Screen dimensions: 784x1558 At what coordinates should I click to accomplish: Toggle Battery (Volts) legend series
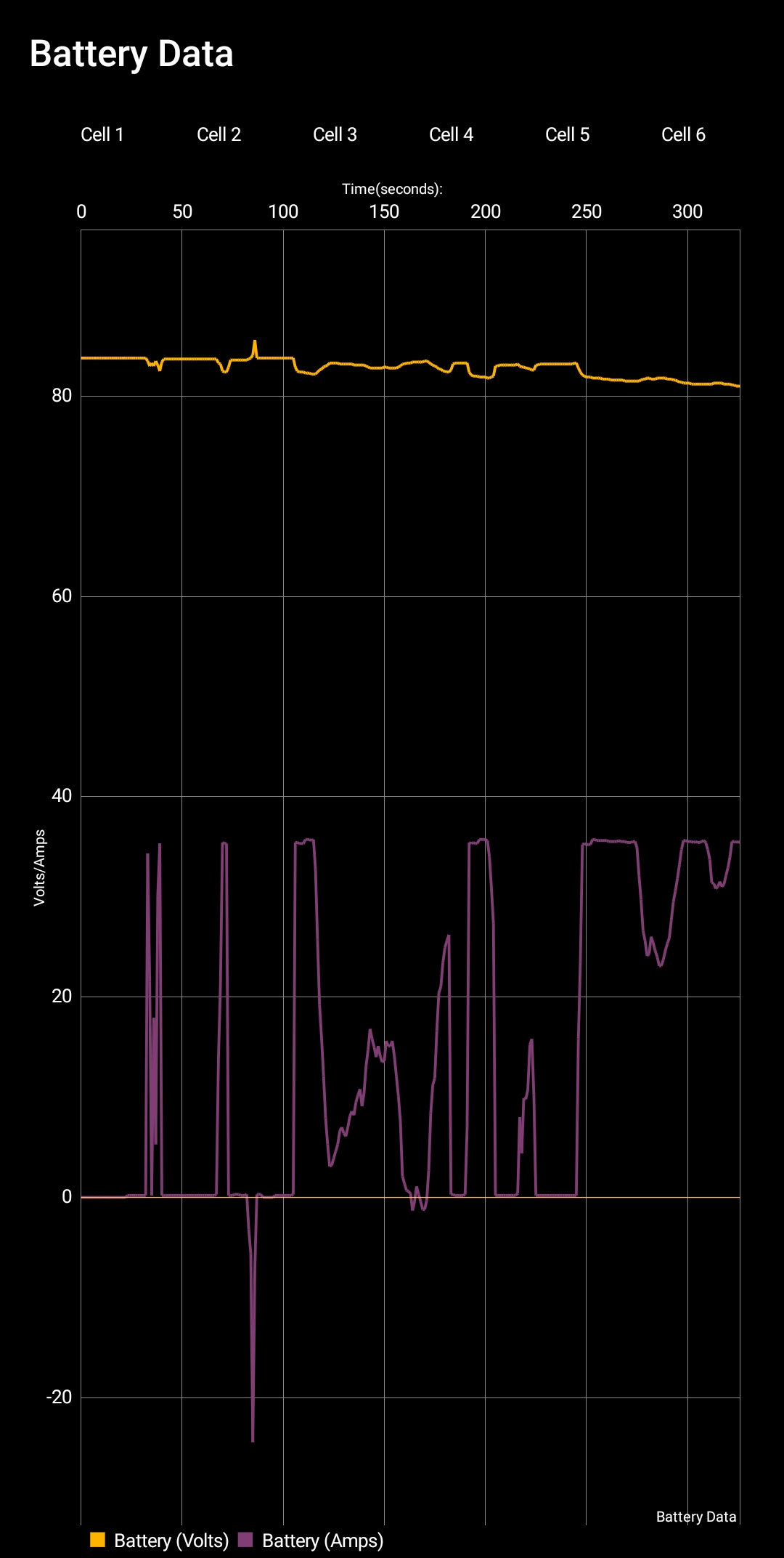point(160,1540)
